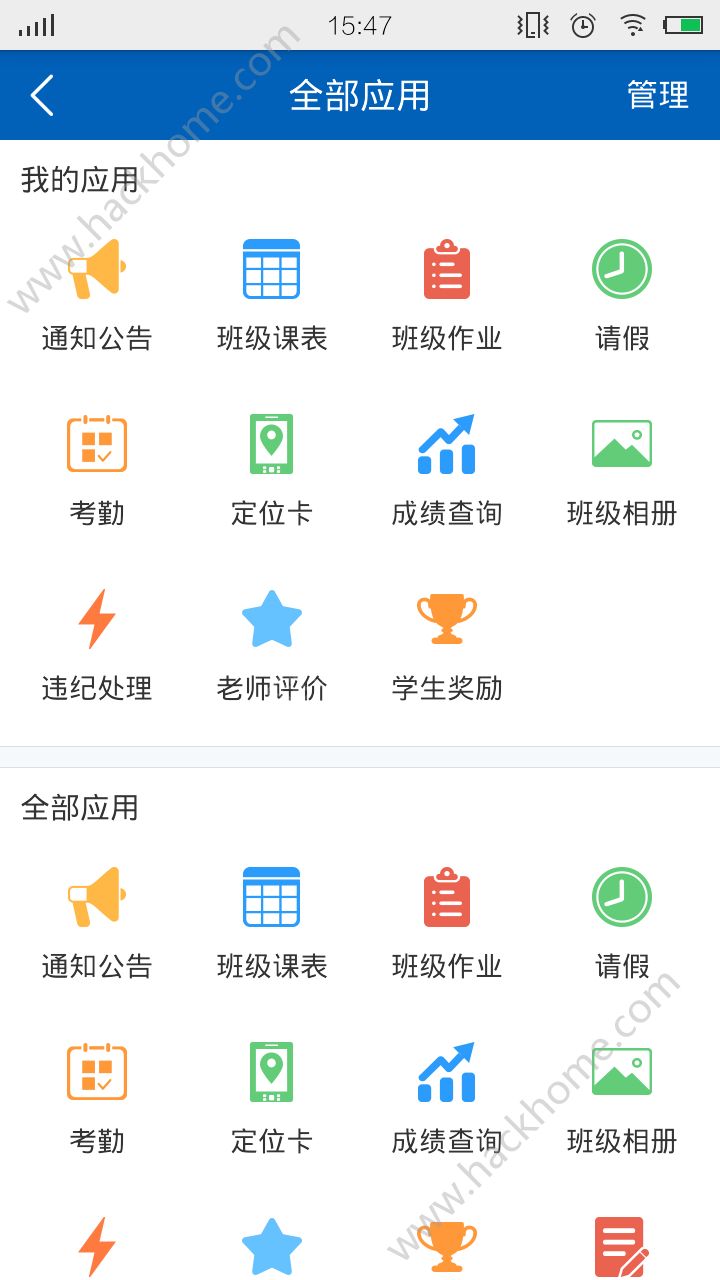Open 管理 in the header
Screen dimensions: 720x1280
coord(657,96)
